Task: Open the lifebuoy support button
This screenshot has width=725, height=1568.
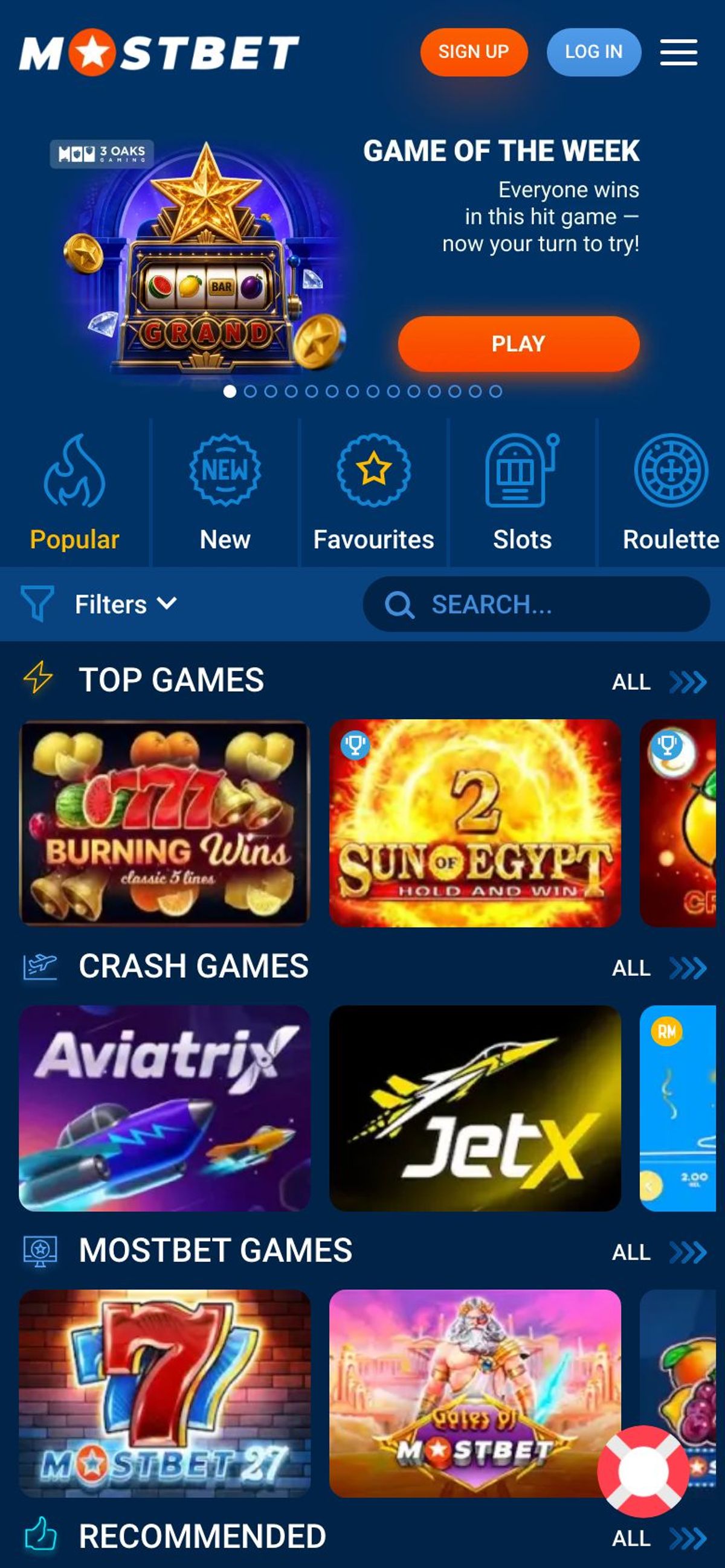Action: pos(643,1471)
